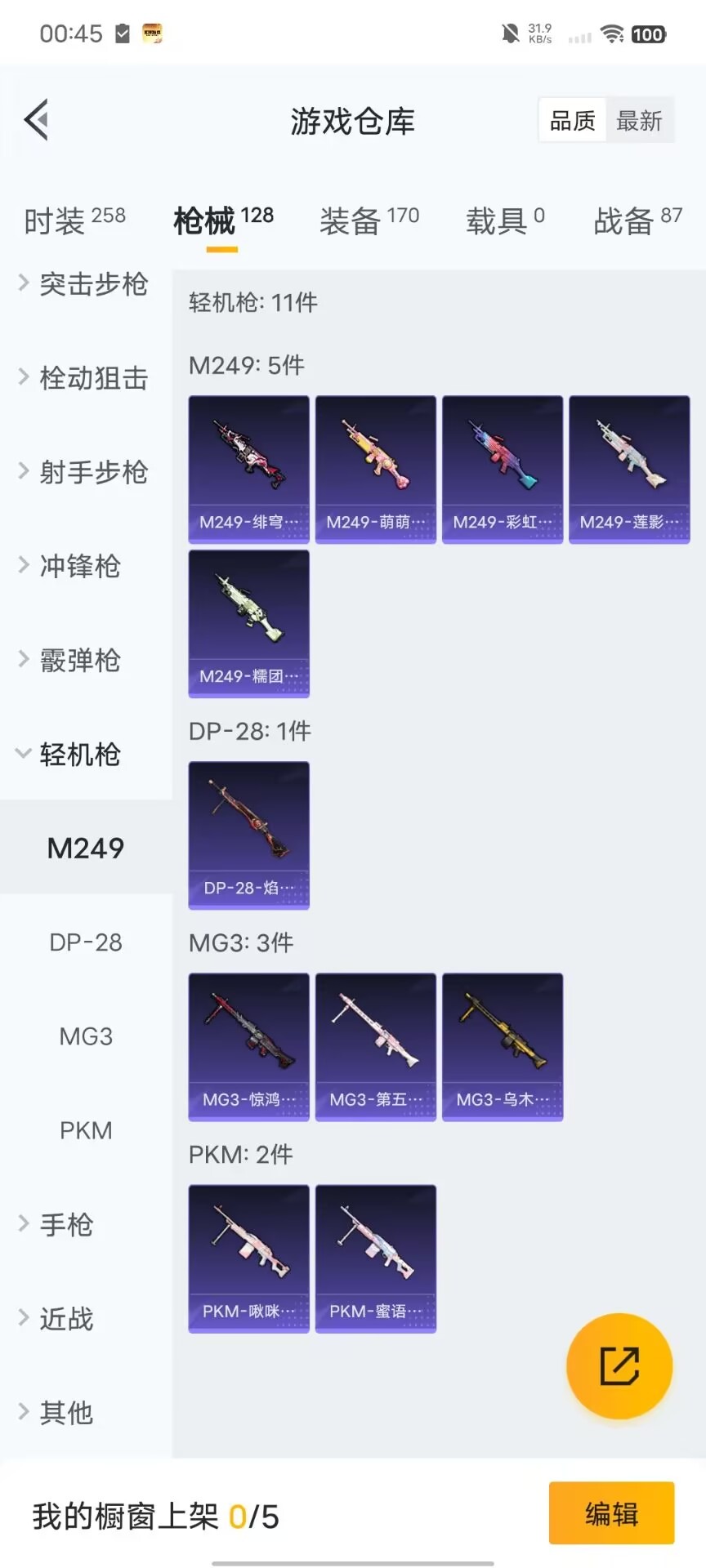Go back from the 游戏仓库 page

point(37,120)
